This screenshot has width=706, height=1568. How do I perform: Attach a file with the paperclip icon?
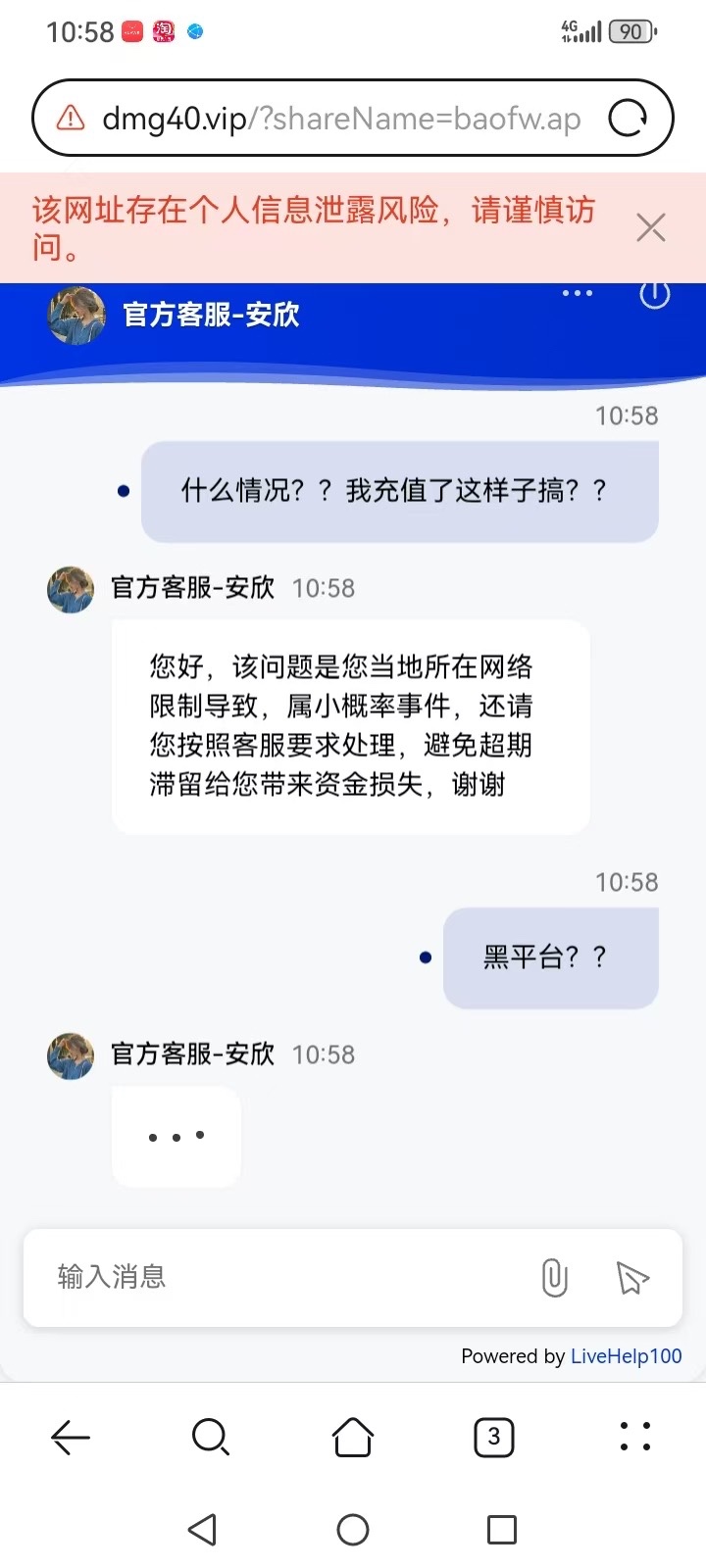(x=554, y=1278)
